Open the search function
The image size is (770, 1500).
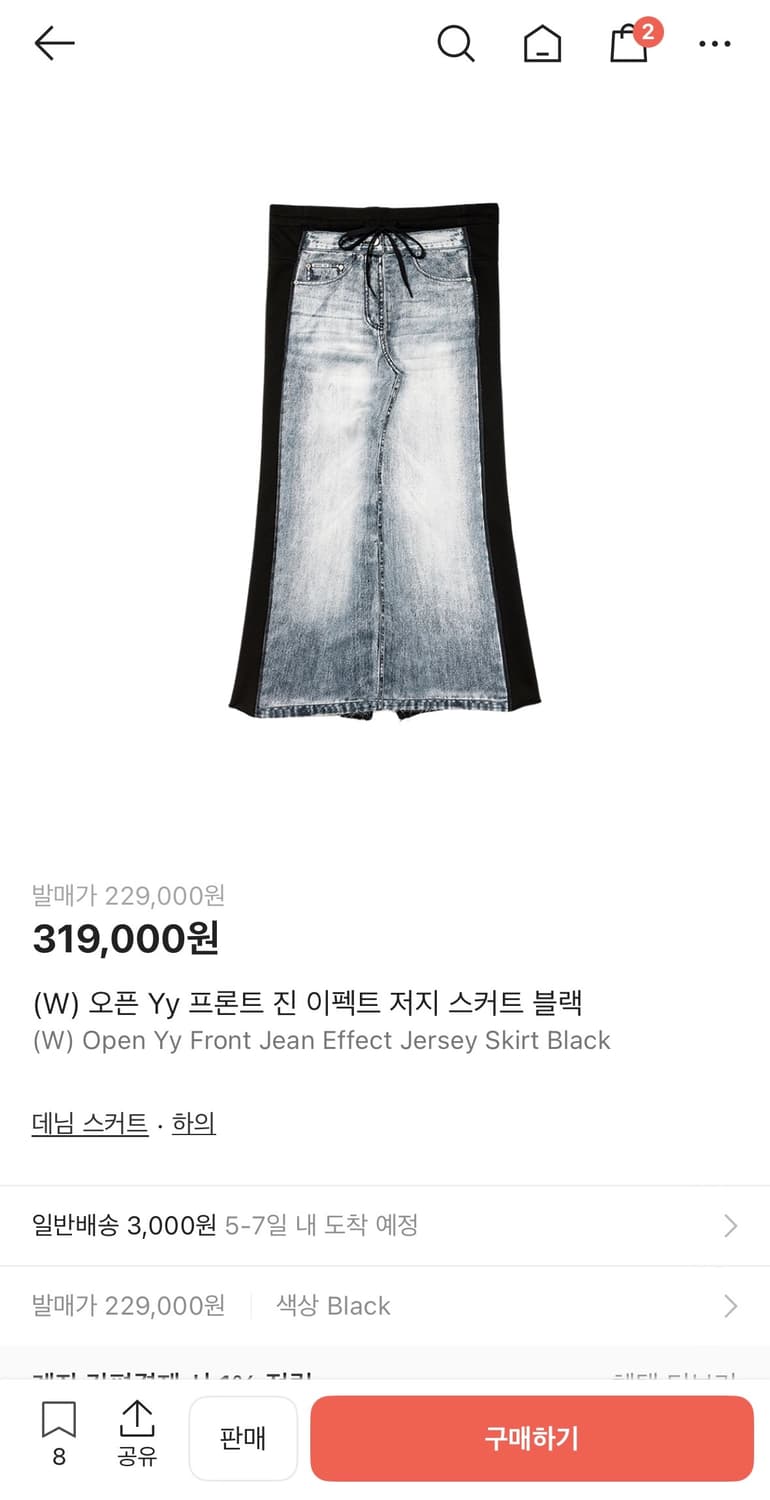457,43
